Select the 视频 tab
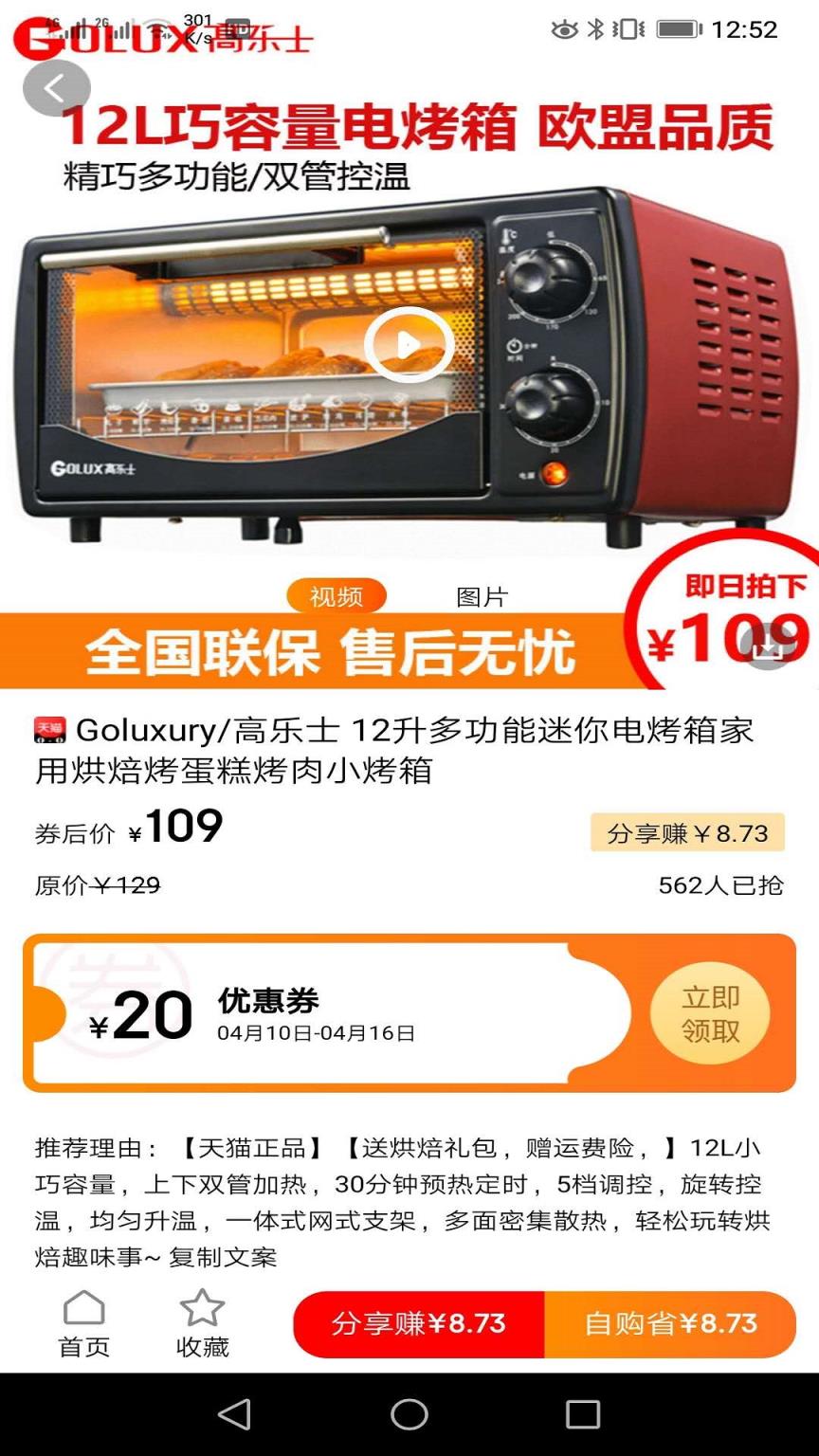 [337, 596]
